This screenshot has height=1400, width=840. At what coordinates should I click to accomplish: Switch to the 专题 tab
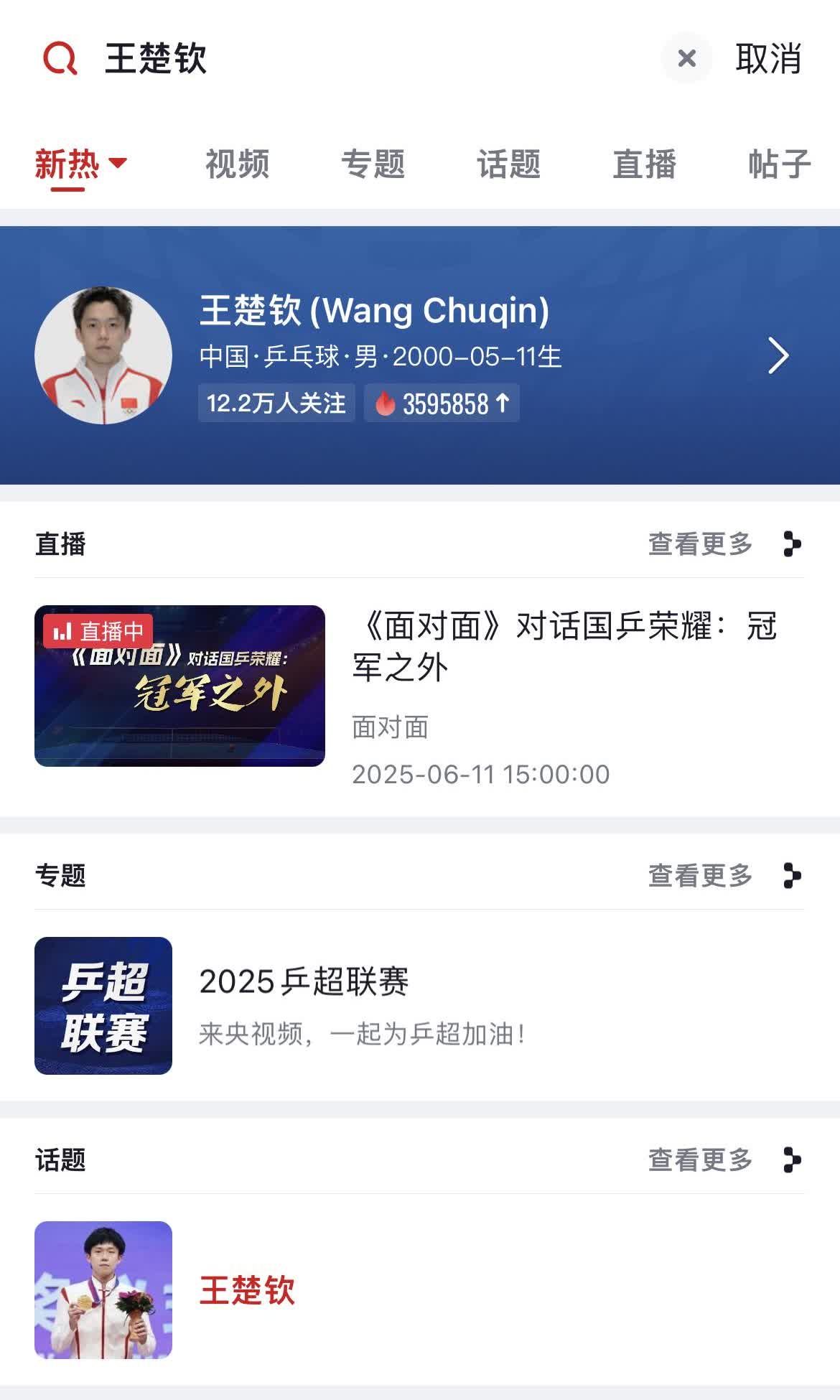(373, 164)
